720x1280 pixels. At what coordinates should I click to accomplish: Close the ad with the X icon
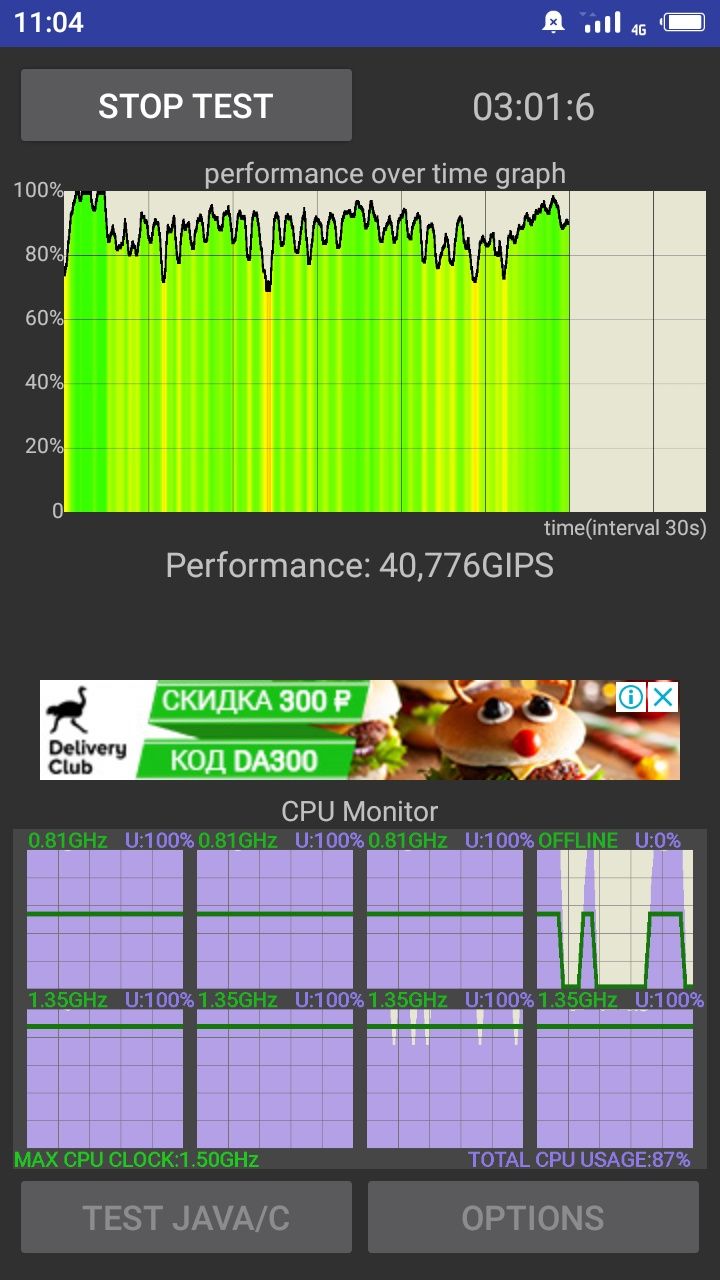(x=663, y=697)
